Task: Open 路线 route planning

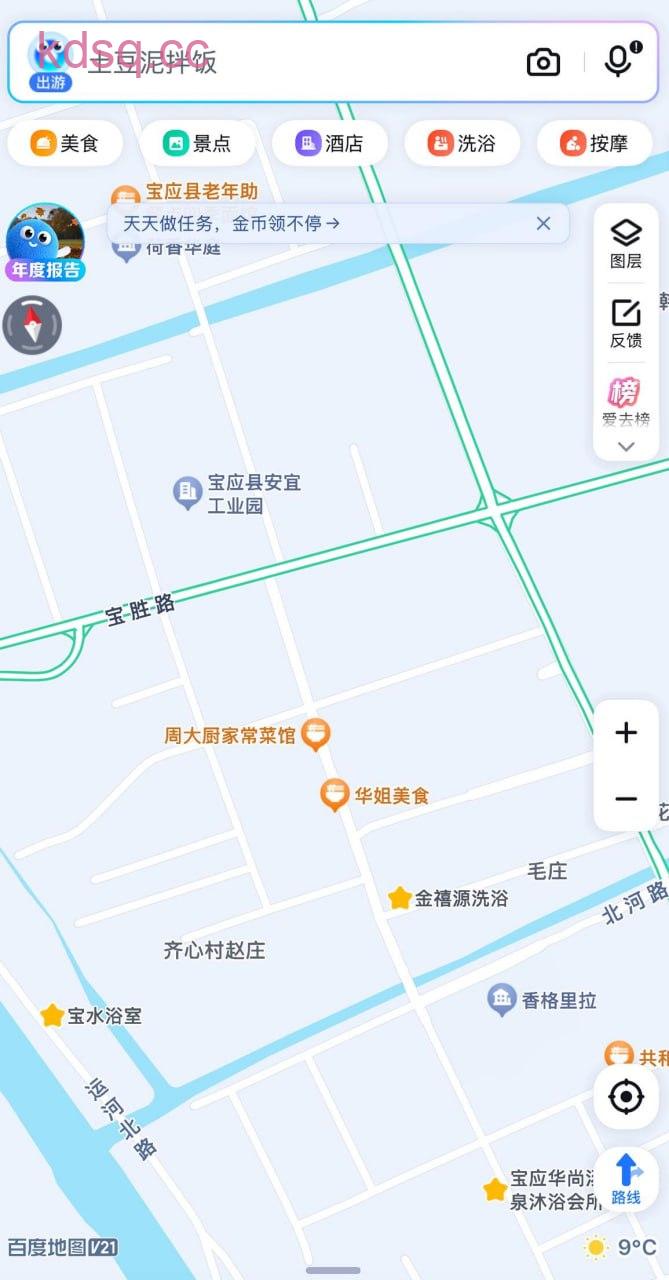Action: (626, 1178)
